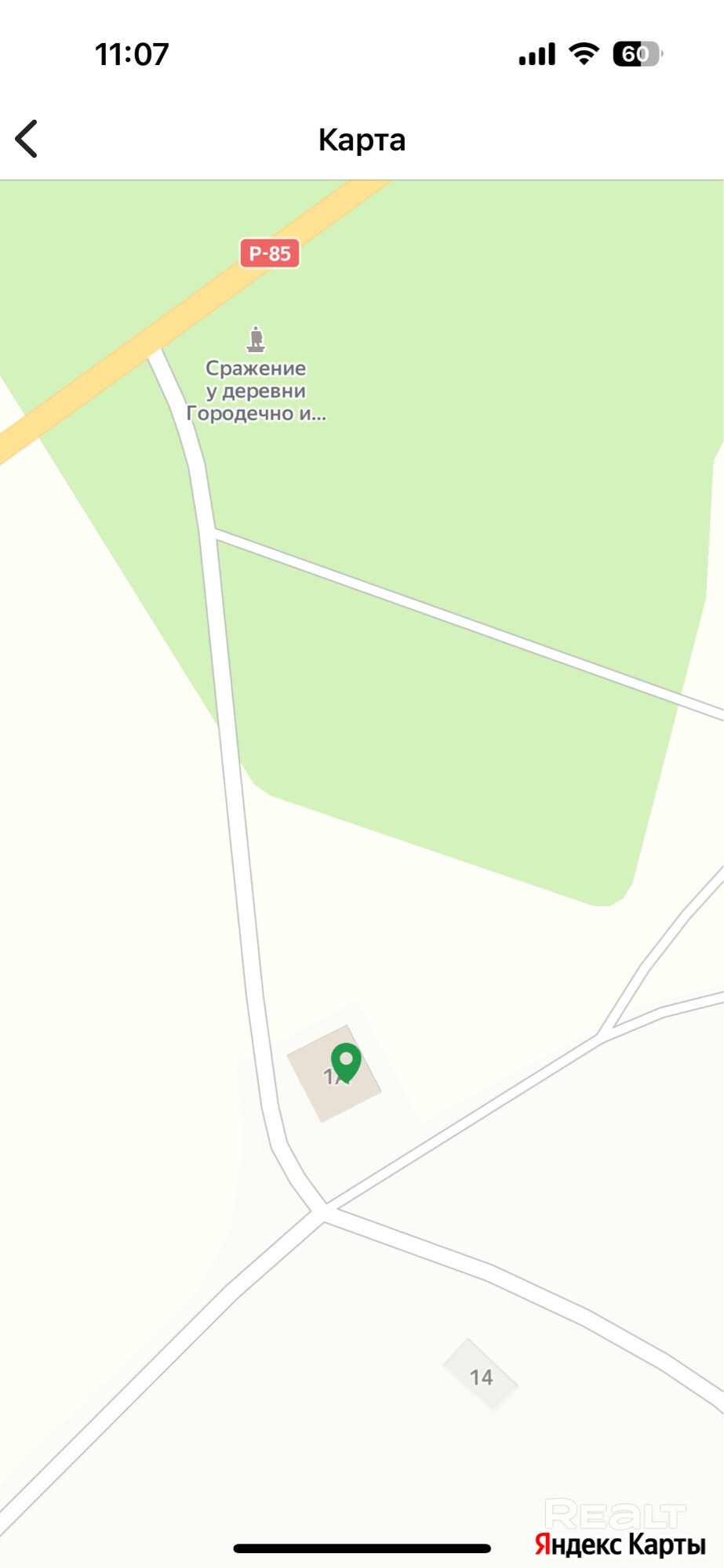Screen dimensions: 724x1568
Task: Go back from the Карта screen
Action: (x=27, y=140)
